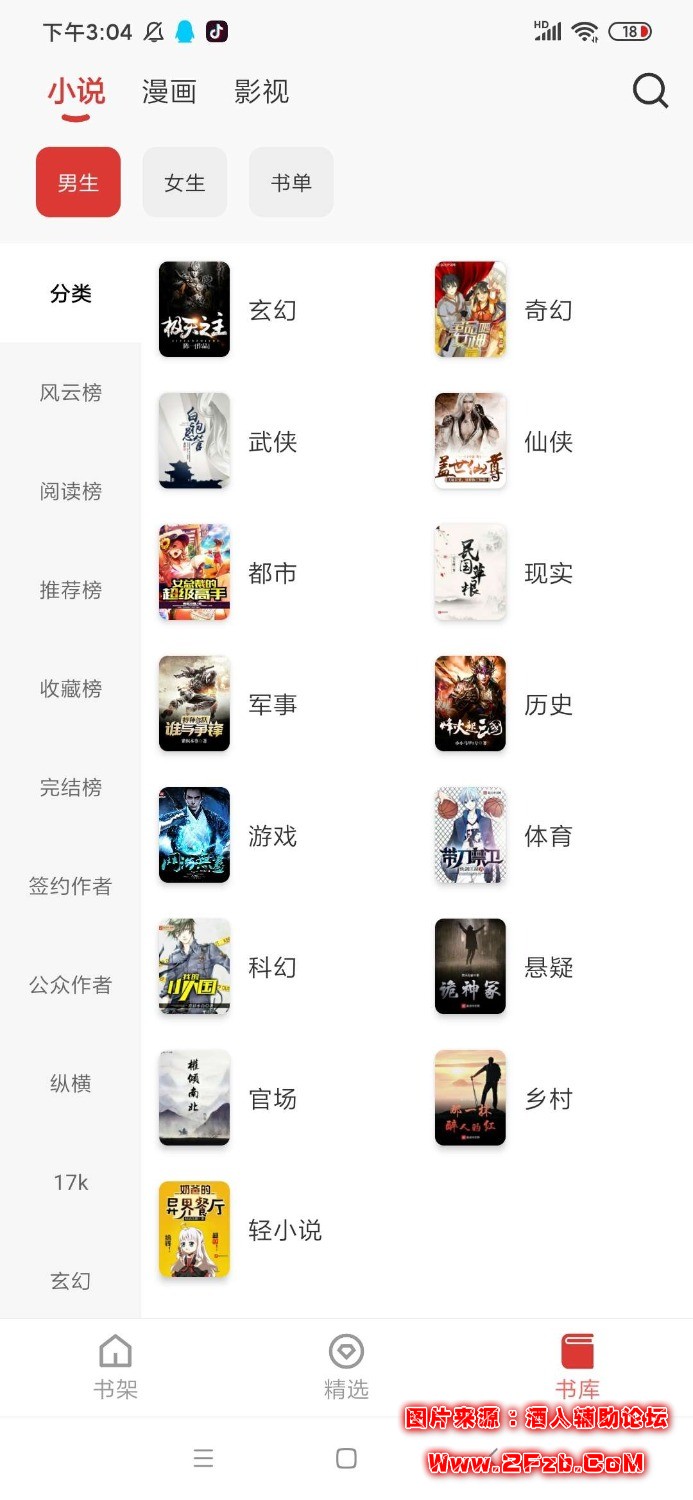Browse the 历史 category
693x1500 pixels.
506,705
